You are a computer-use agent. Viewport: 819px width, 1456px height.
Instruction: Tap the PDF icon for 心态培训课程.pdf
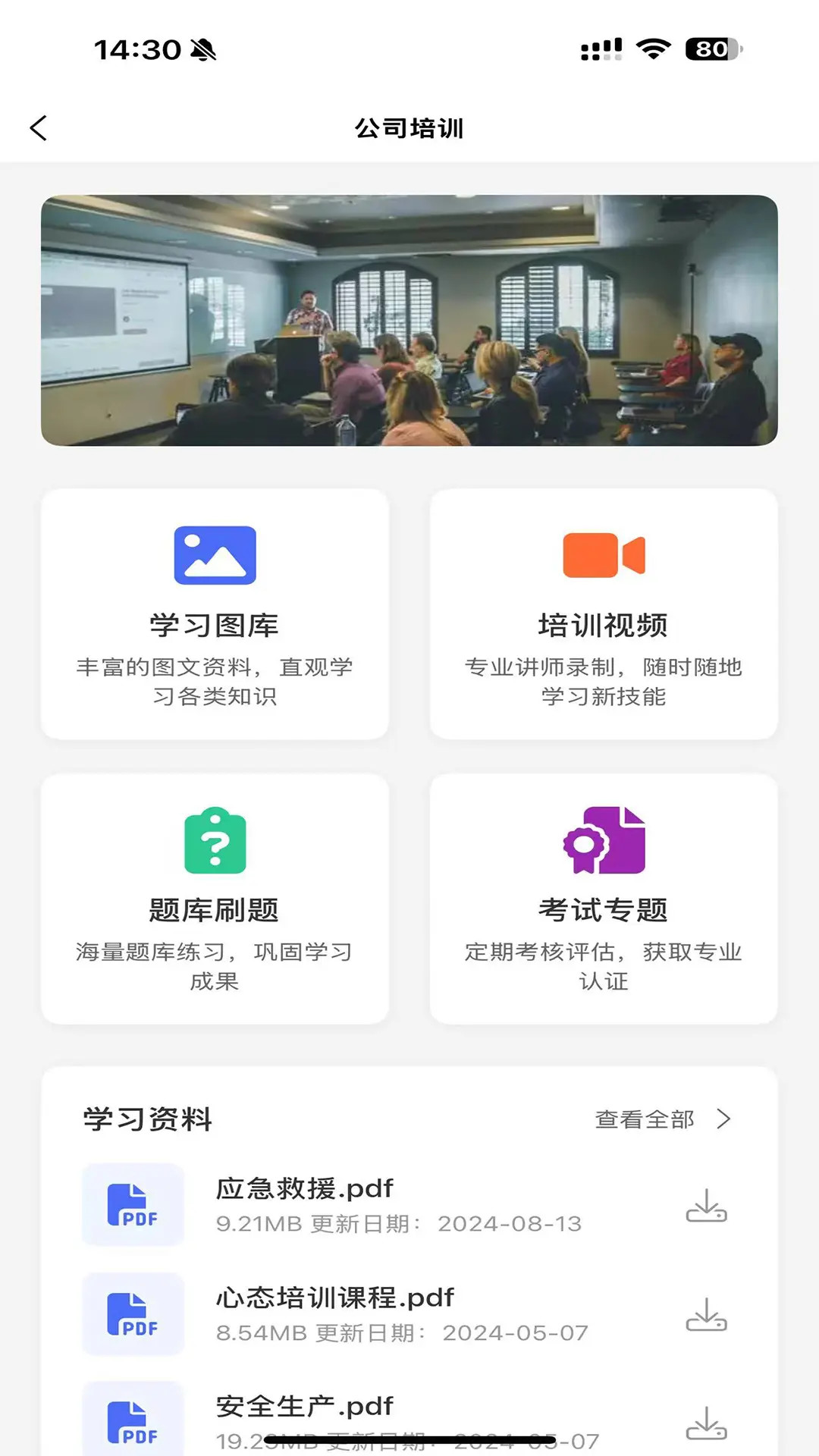pyautogui.click(x=133, y=1316)
